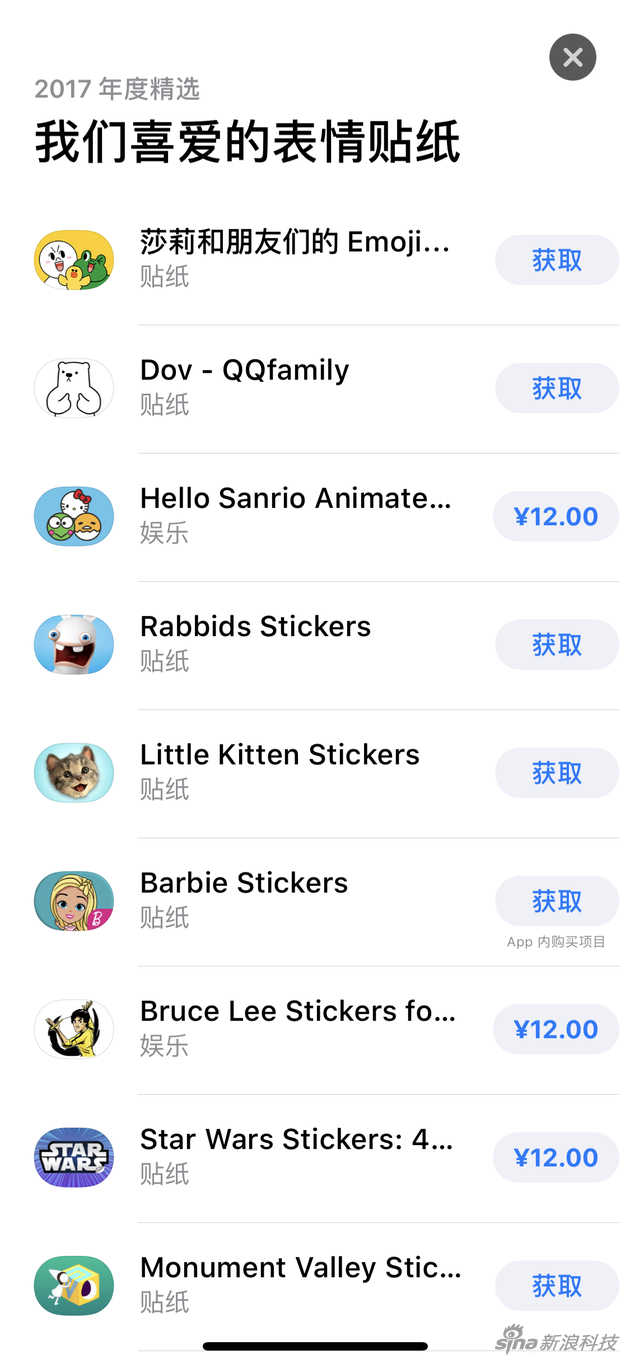Get Monument Valley Stickers

(x=556, y=1285)
